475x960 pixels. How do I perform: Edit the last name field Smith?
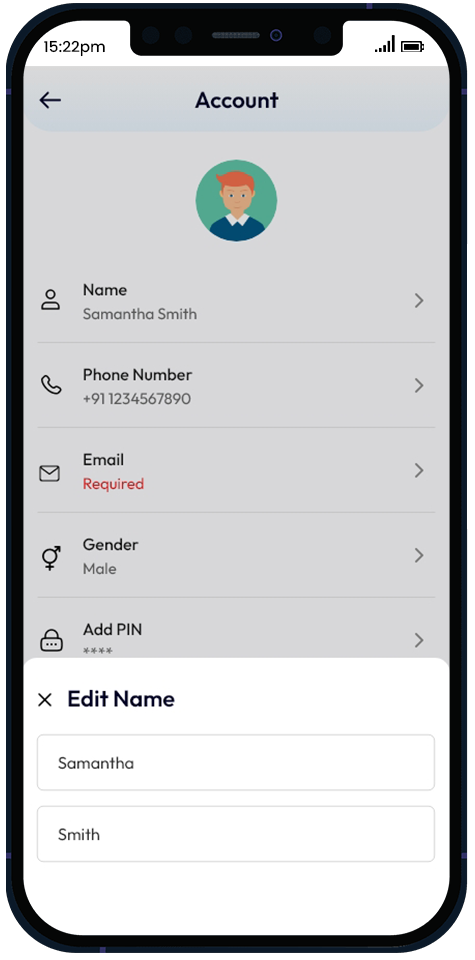pyautogui.click(x=236, y=834)
